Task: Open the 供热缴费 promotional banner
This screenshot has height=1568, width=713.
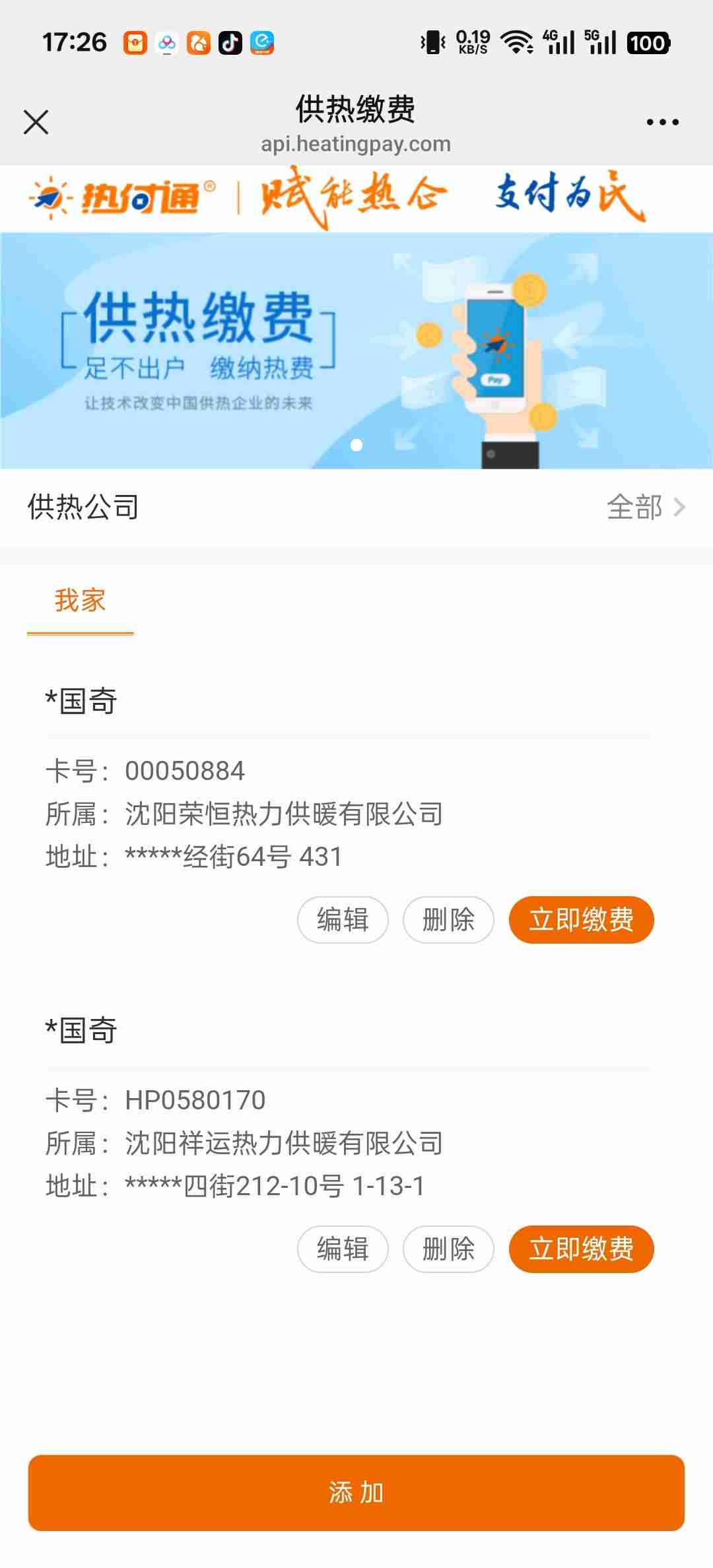Action: (356, 350)
